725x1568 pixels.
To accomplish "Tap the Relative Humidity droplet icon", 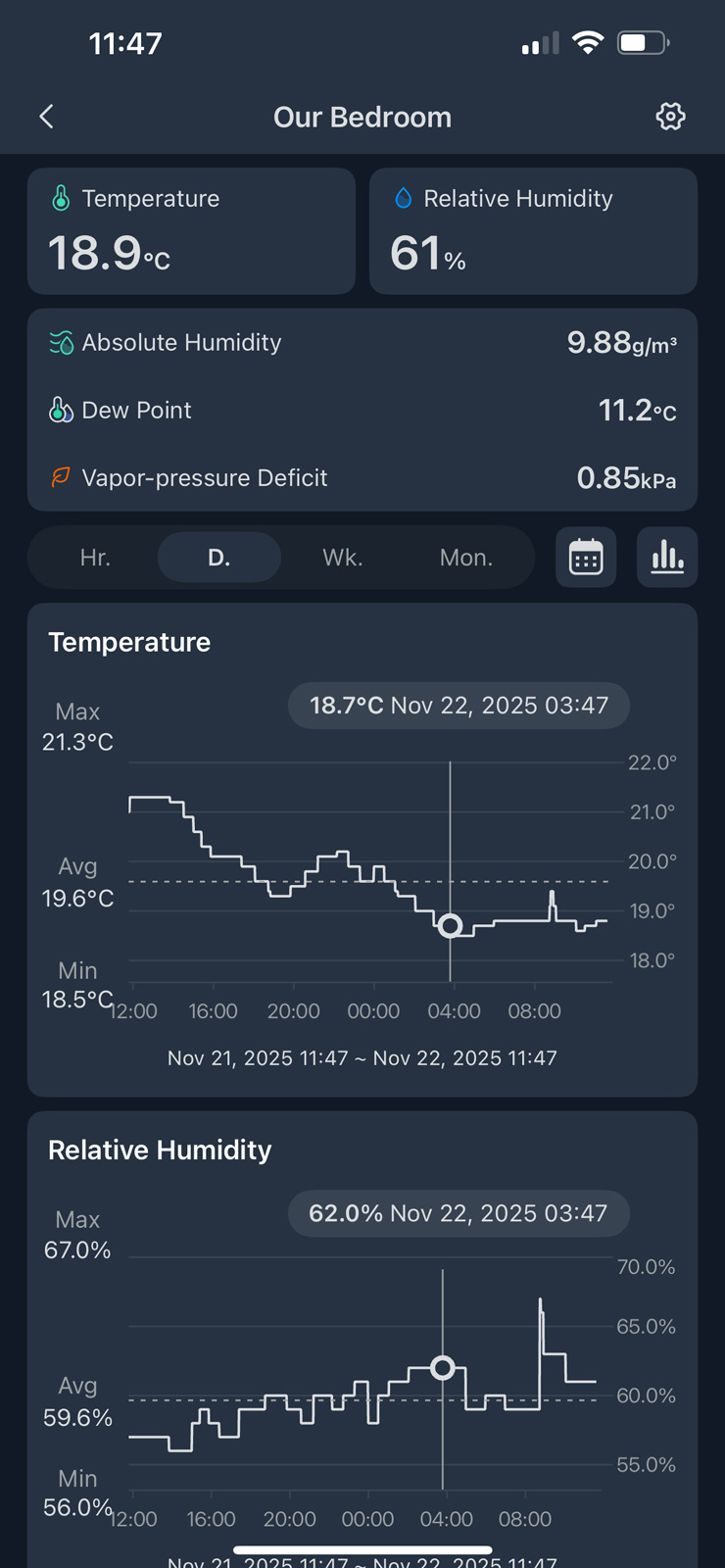I will [402, 198].
